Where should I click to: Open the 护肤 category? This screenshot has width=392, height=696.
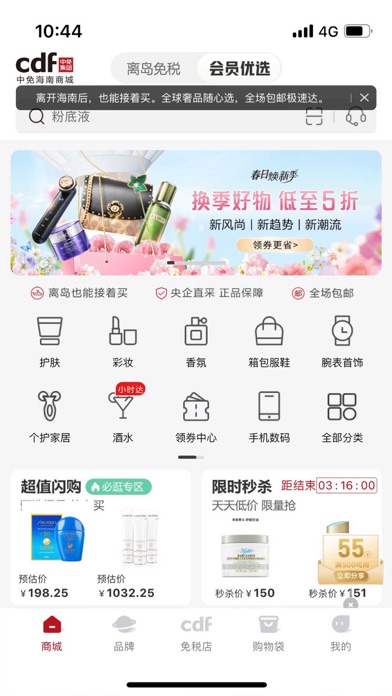(x=50, y=342)
